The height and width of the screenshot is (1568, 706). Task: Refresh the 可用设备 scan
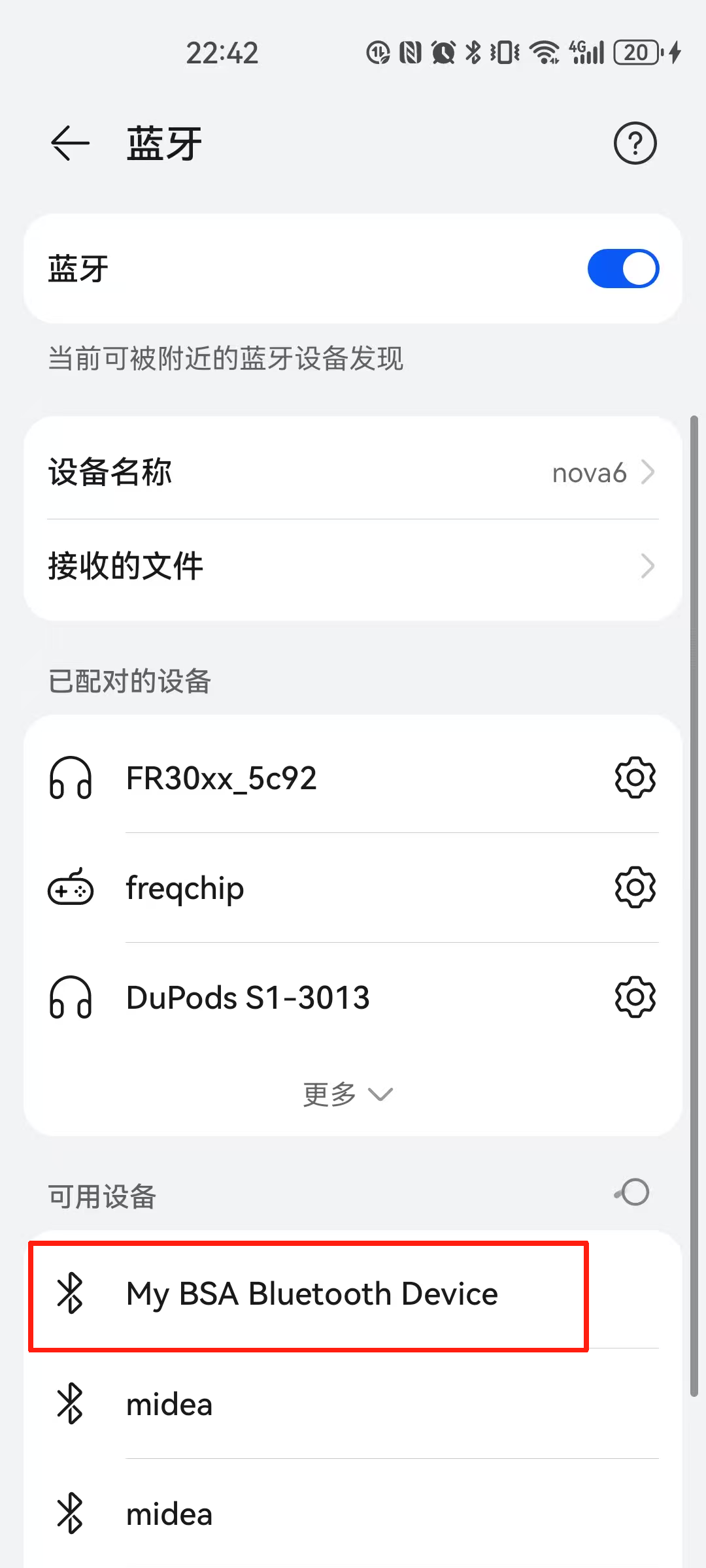(633, 1192)
